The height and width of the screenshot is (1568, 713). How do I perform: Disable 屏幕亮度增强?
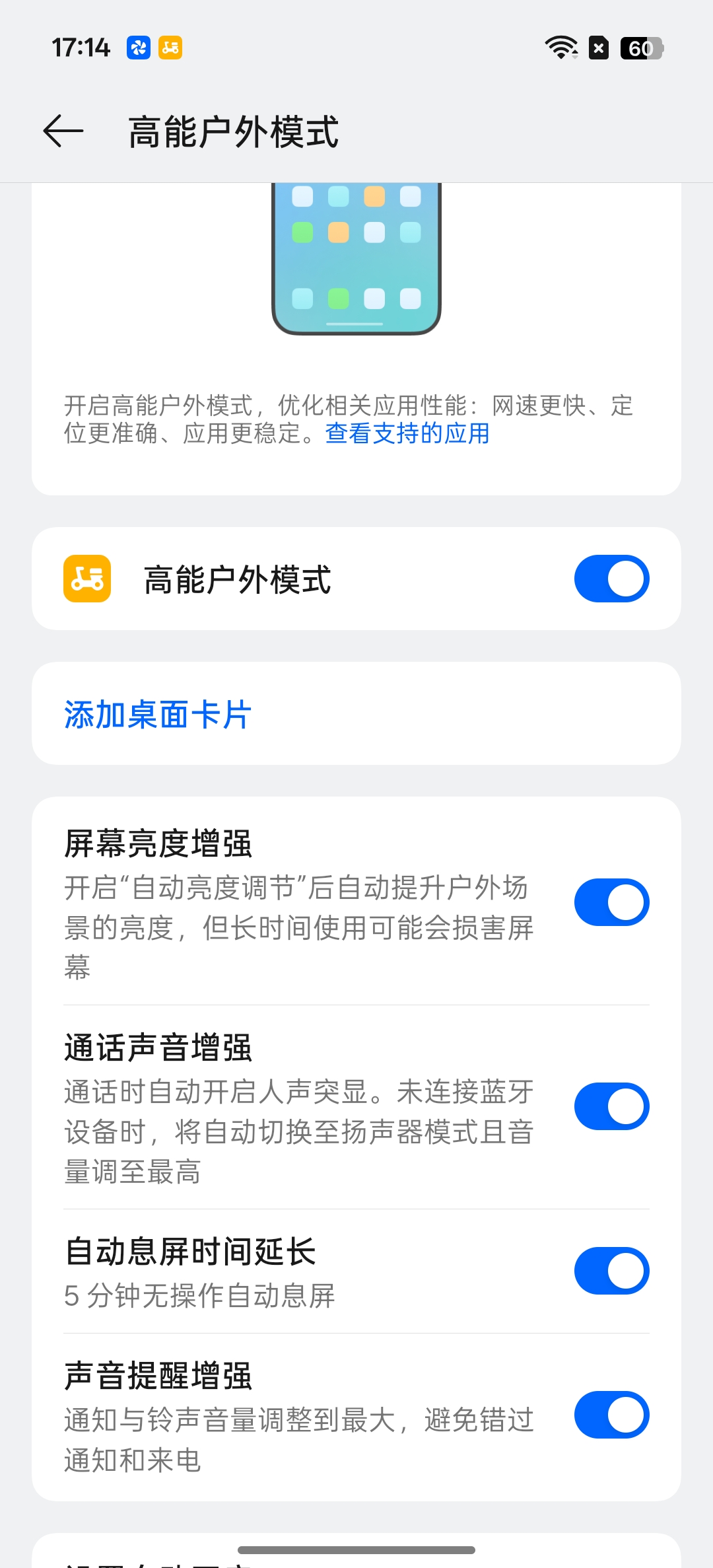611,902
